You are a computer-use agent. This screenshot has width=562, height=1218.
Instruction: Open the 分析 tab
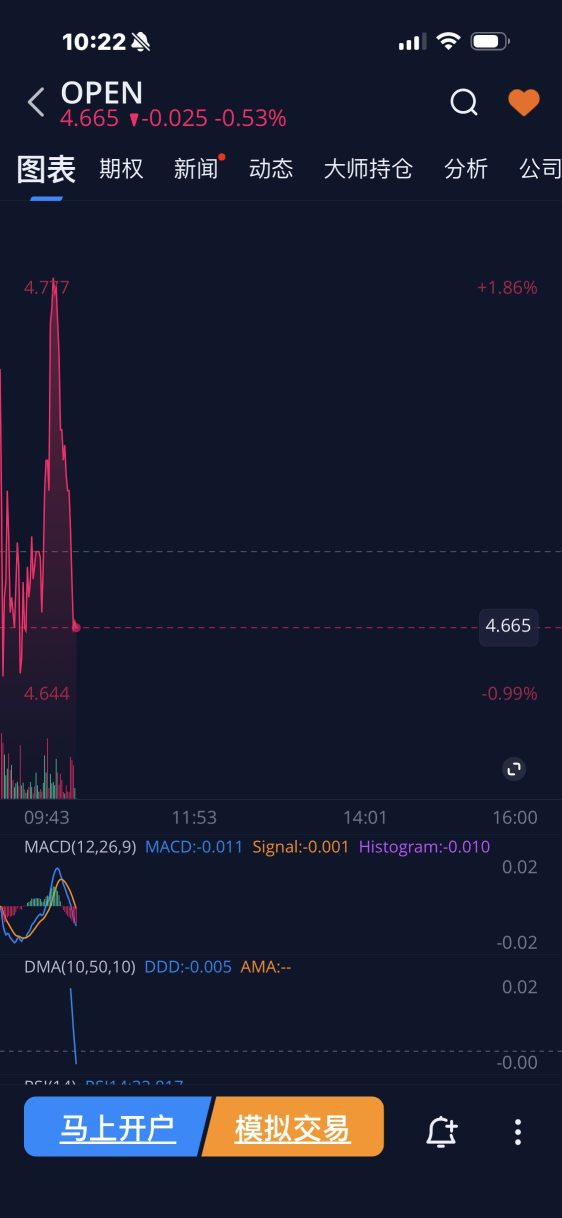pos(466,169)
